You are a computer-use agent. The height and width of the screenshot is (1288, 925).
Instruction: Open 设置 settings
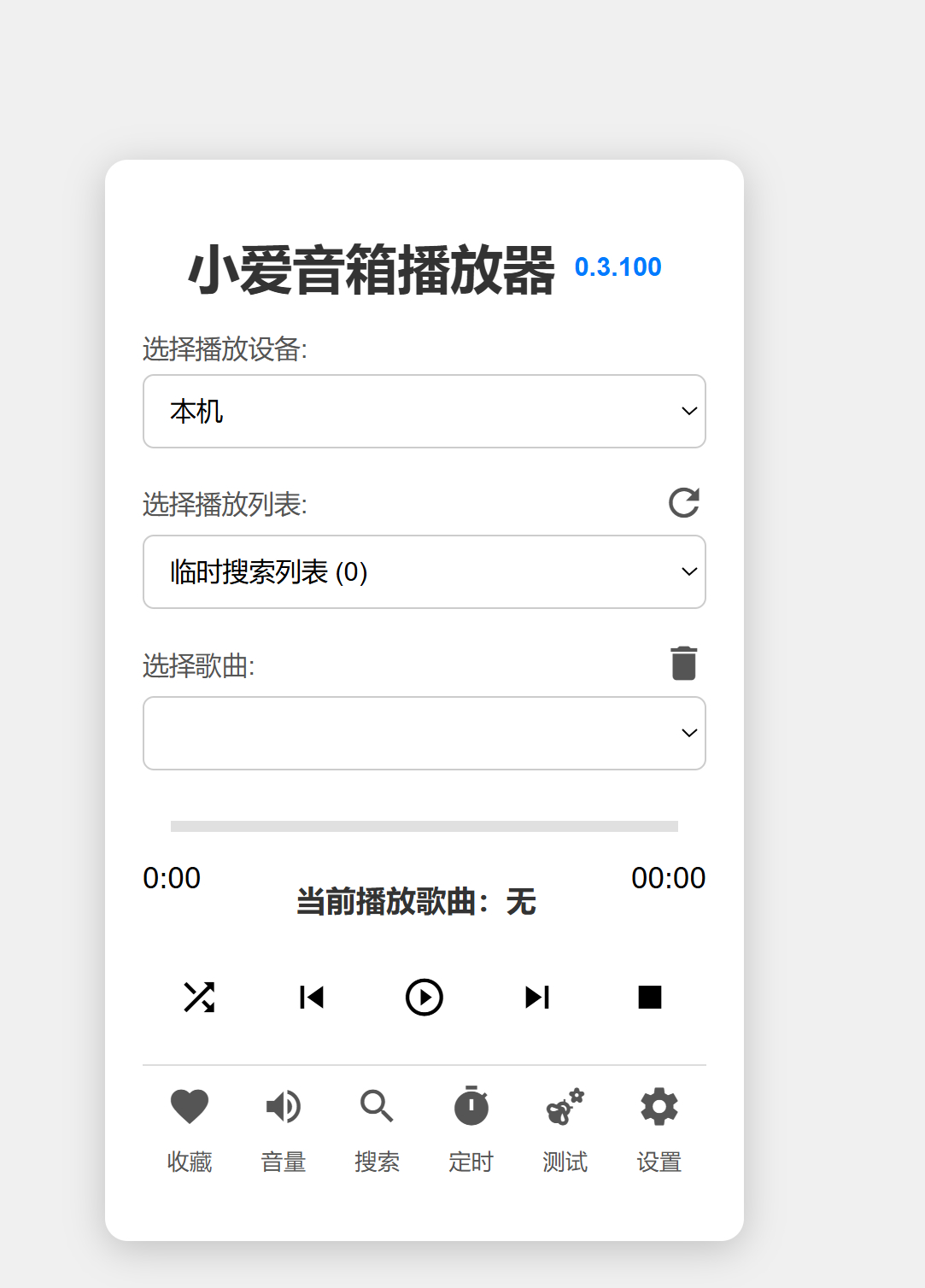tap(659, 1127)
